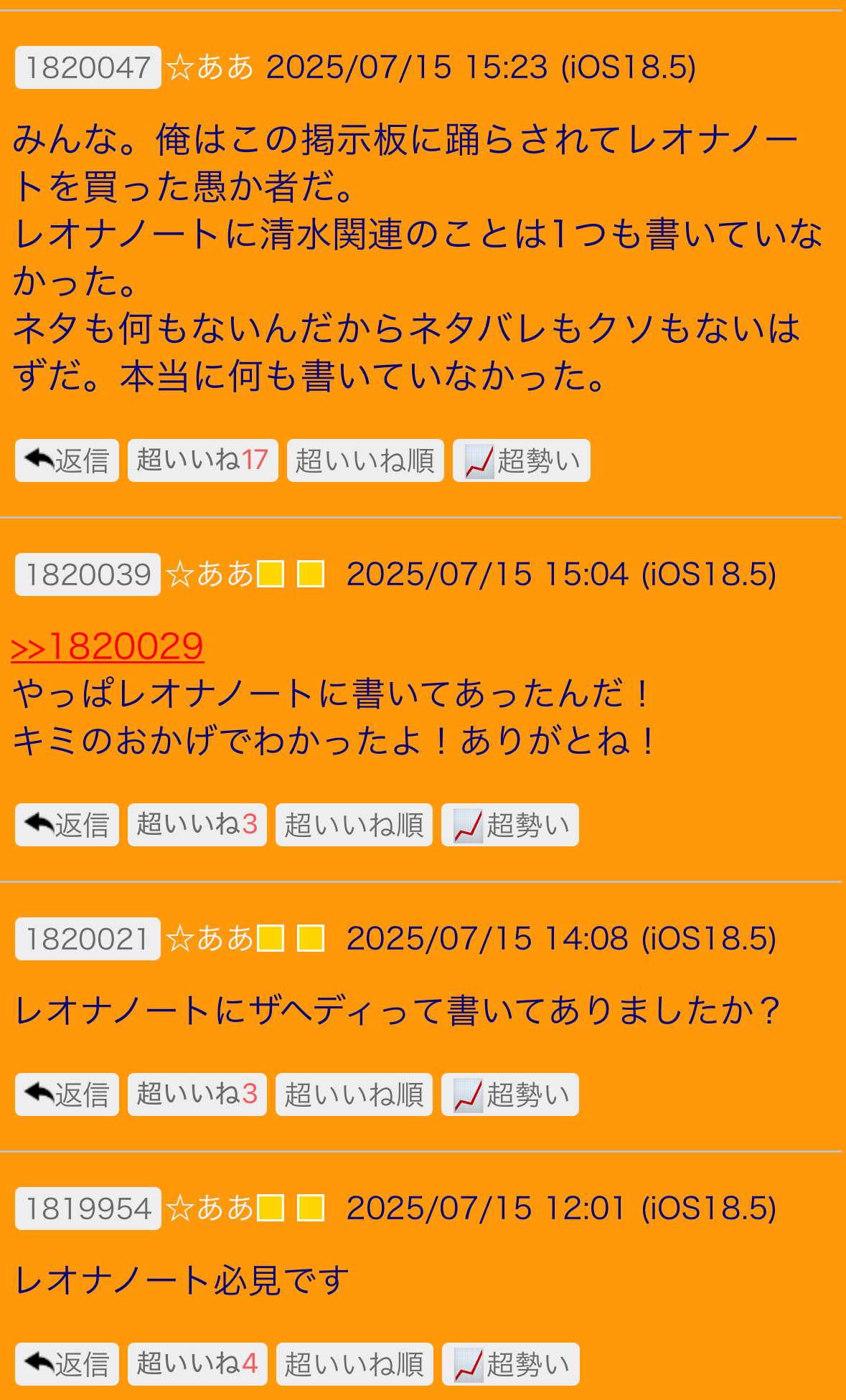The height and width of the screenshot is (1400, 846).
Task: Choose 超勢い under post 1819954
Action: [510, 1364]
